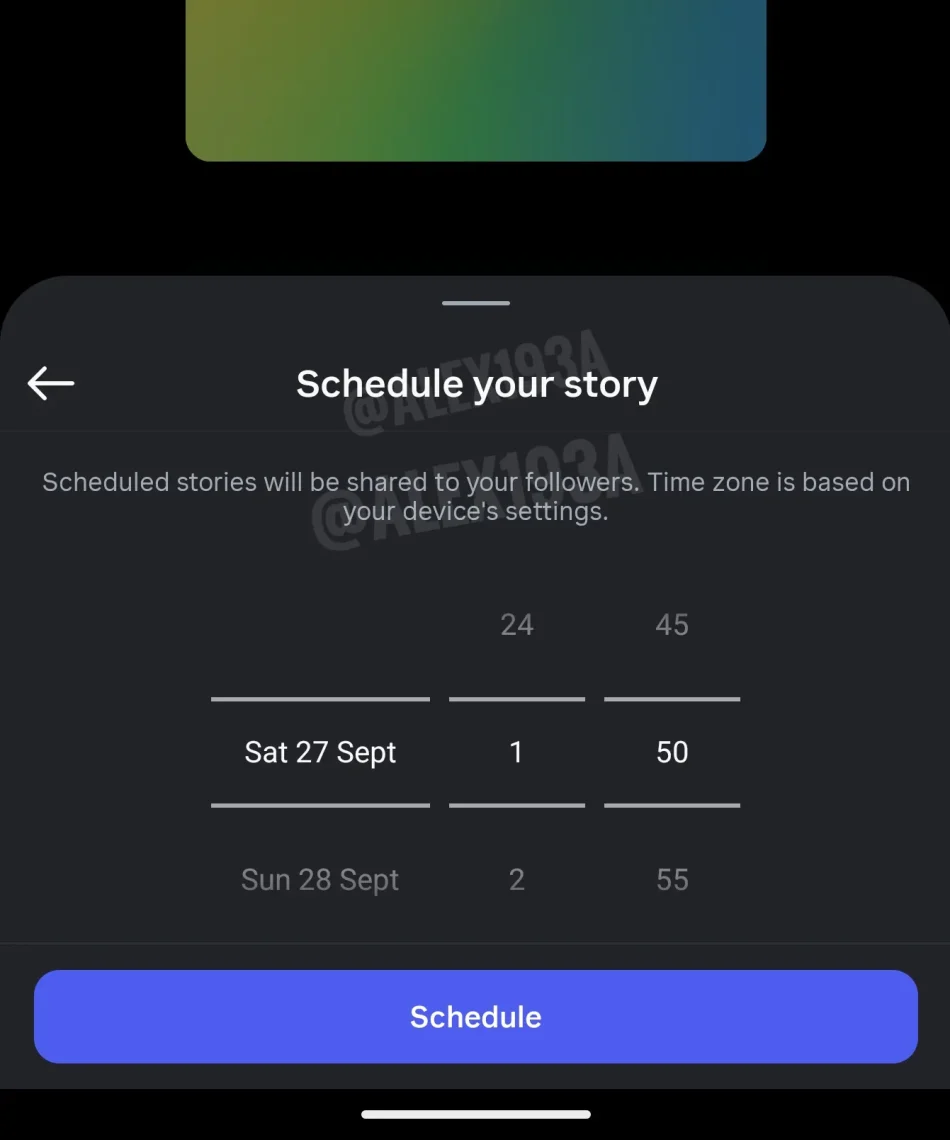Select 'Sat 27 Sept' in the date picker
This screenshot has height=1140, width=950.
[319, 752]
